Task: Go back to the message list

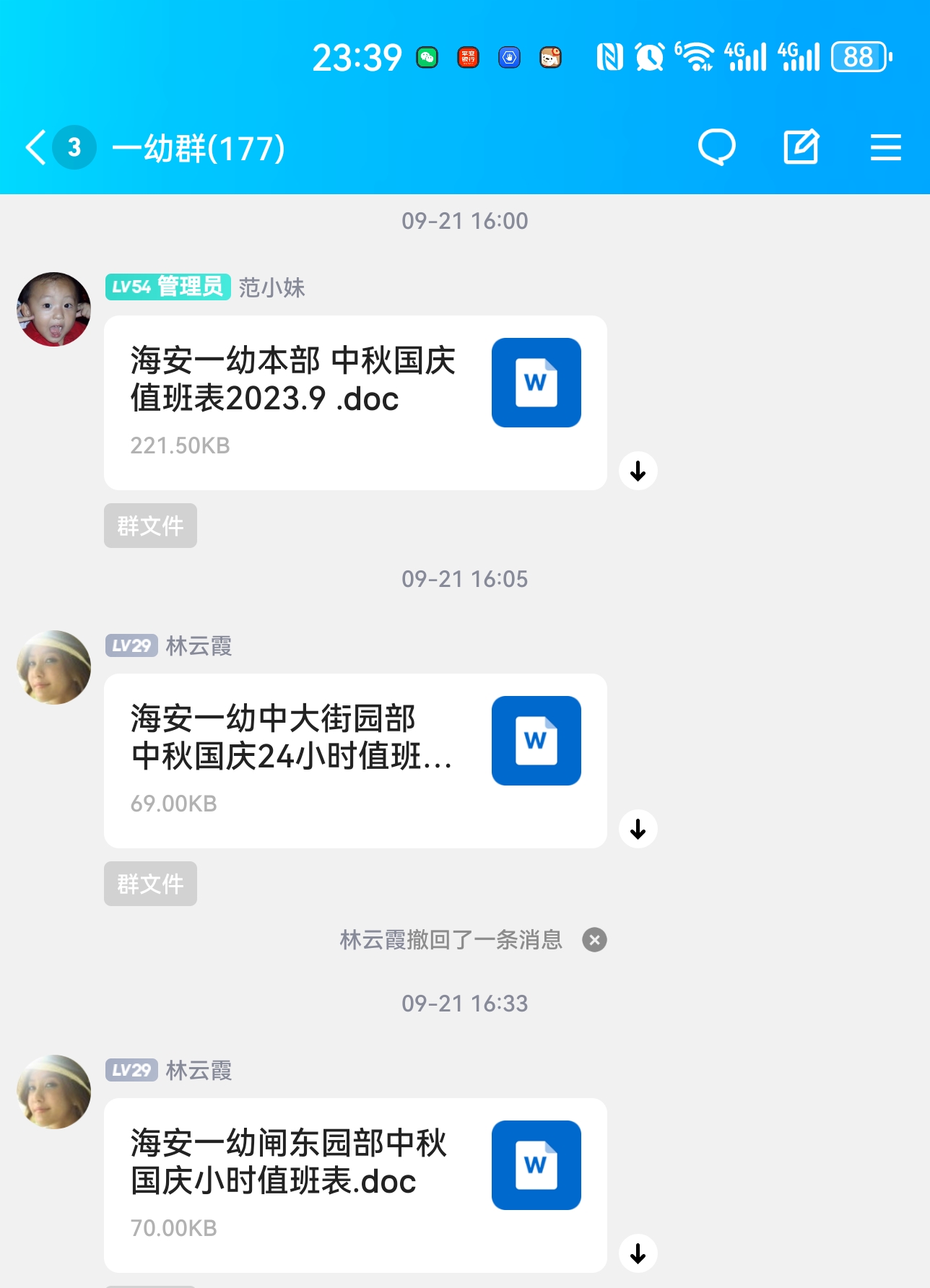Action: click(x=36, y=148)
